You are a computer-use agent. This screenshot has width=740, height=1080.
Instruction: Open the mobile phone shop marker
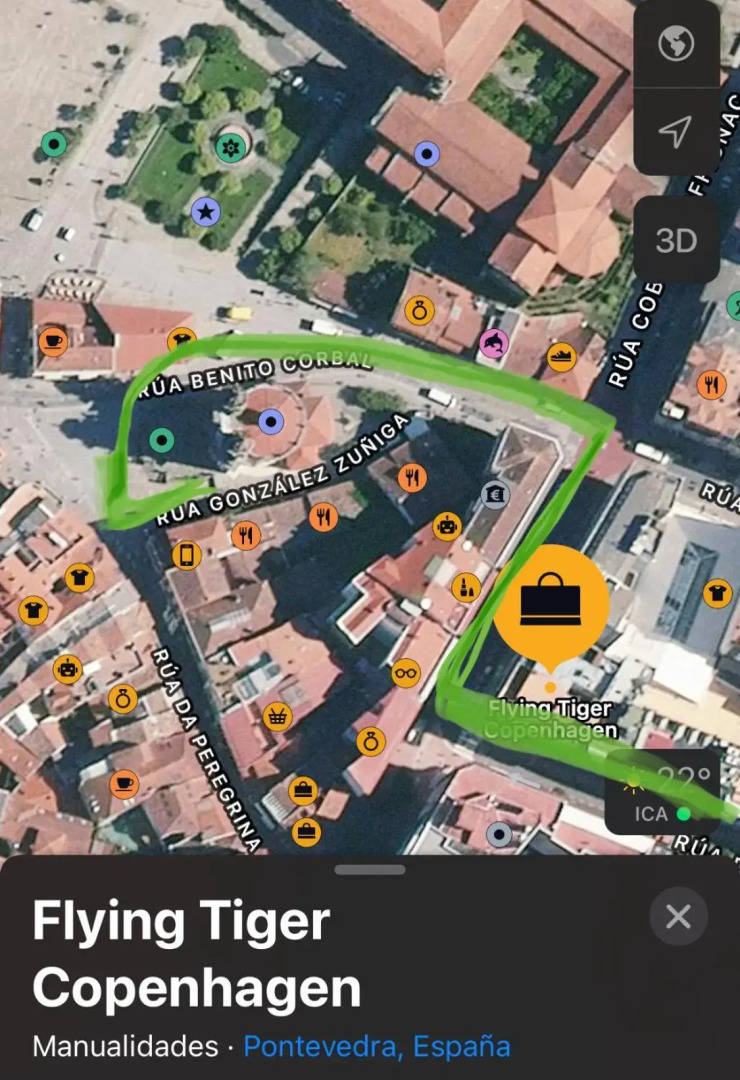pos(186,555)
